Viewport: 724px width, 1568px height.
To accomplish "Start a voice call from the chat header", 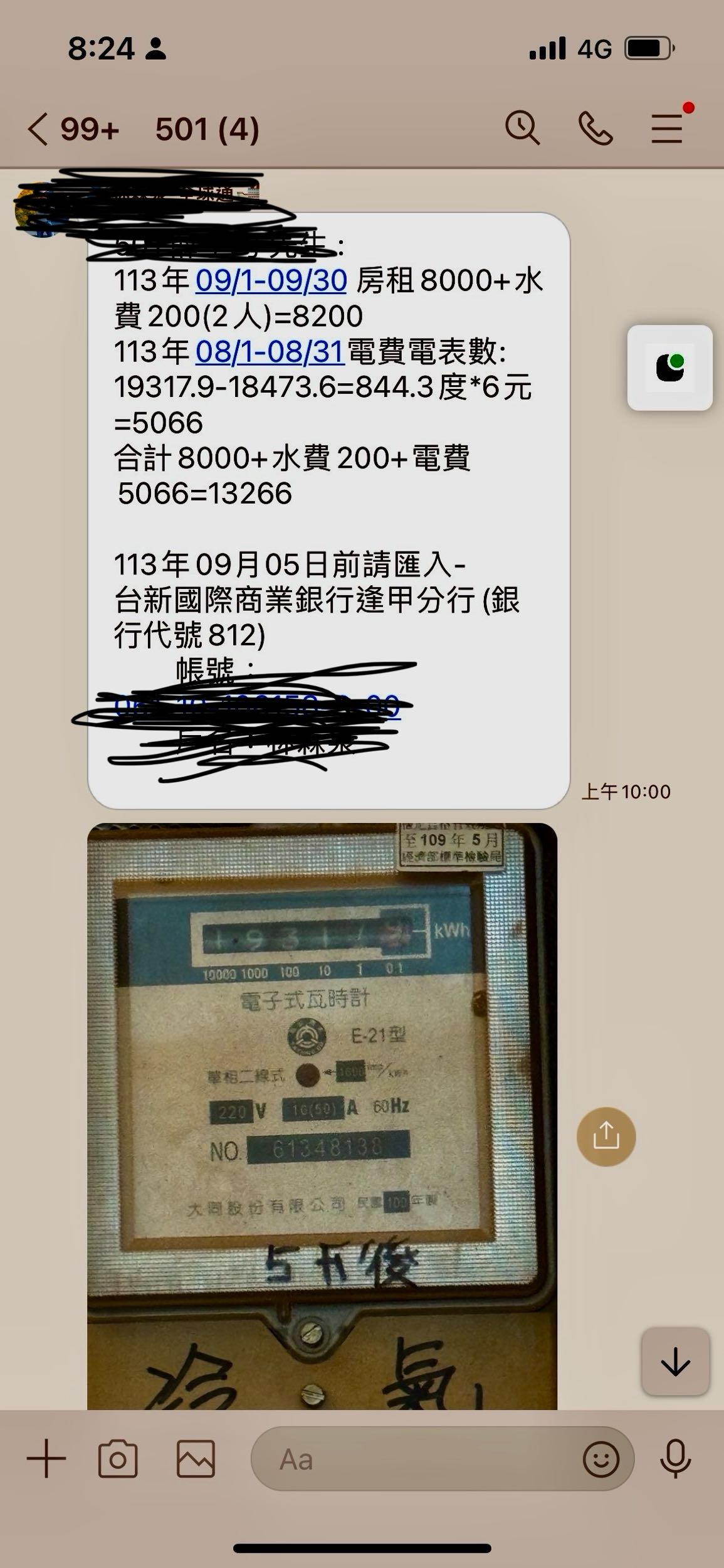I will pyautogui.click(x=597, y=127).
